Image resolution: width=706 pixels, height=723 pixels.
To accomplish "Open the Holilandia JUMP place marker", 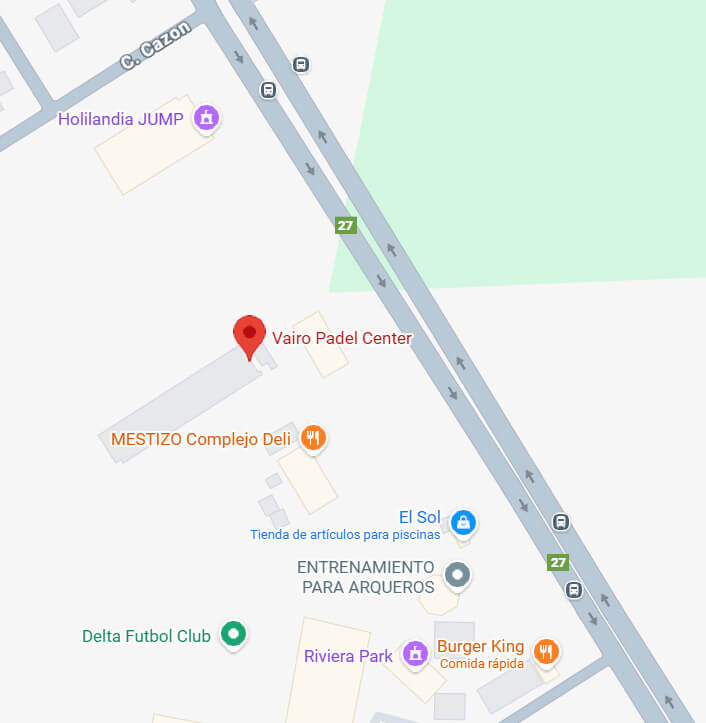I will click(207, 117).
